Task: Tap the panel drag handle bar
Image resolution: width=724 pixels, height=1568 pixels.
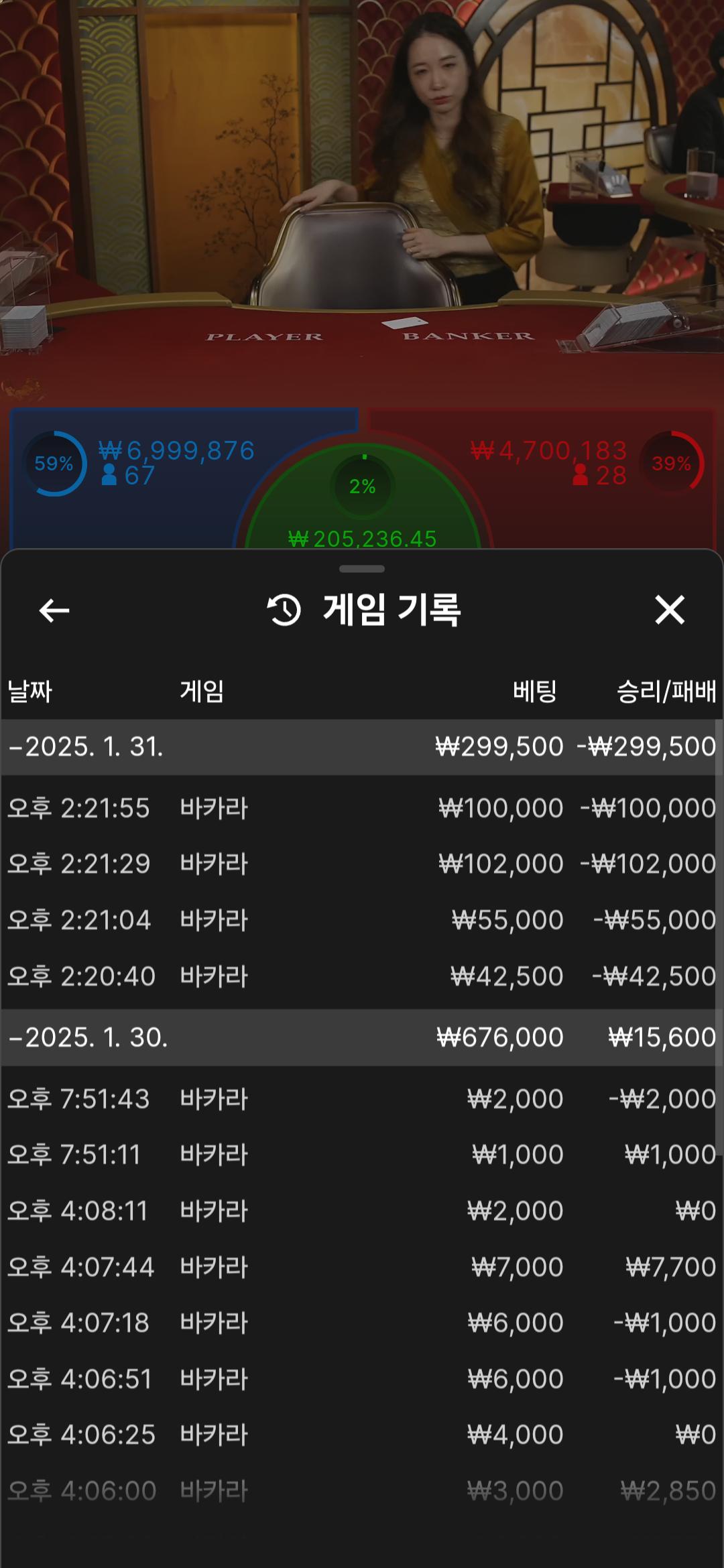Action: [x=362, y=569]
